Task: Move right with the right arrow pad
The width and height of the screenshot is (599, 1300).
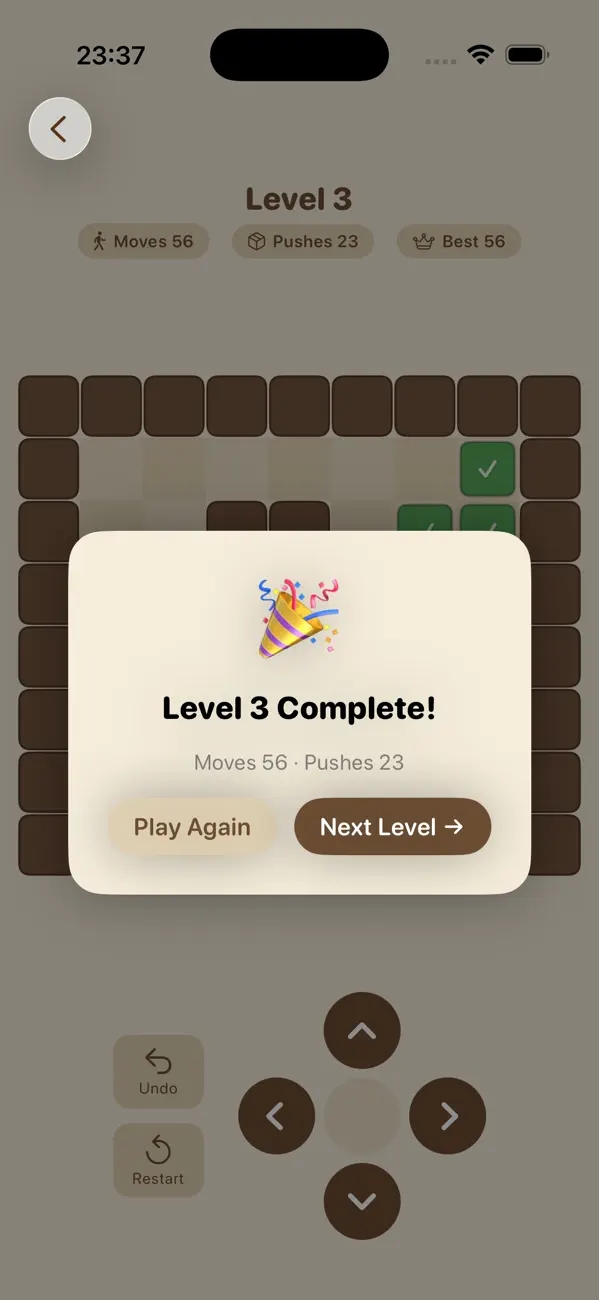Action: click(x=448, y=1116)
